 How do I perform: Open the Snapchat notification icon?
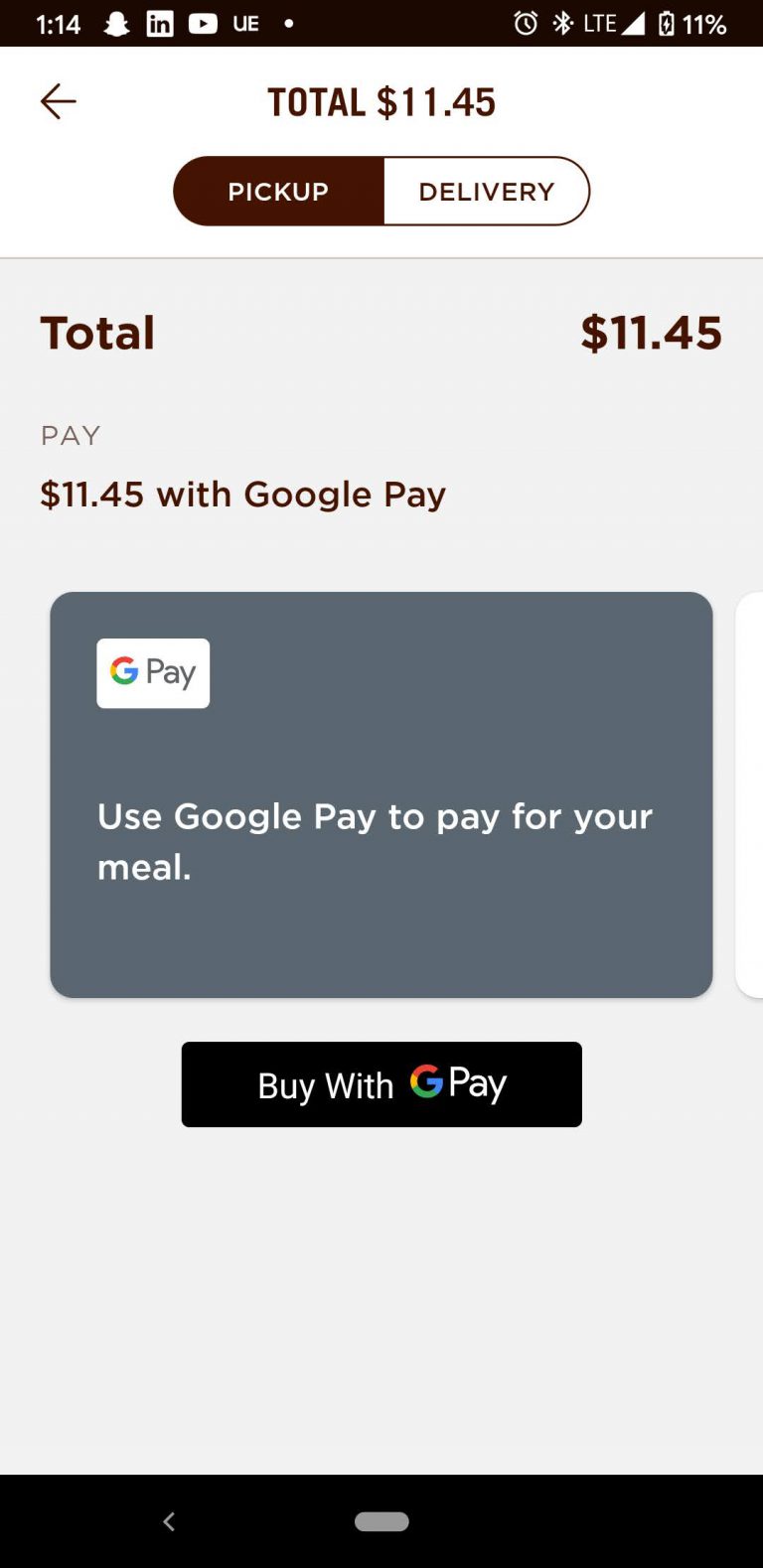(116, 22)
